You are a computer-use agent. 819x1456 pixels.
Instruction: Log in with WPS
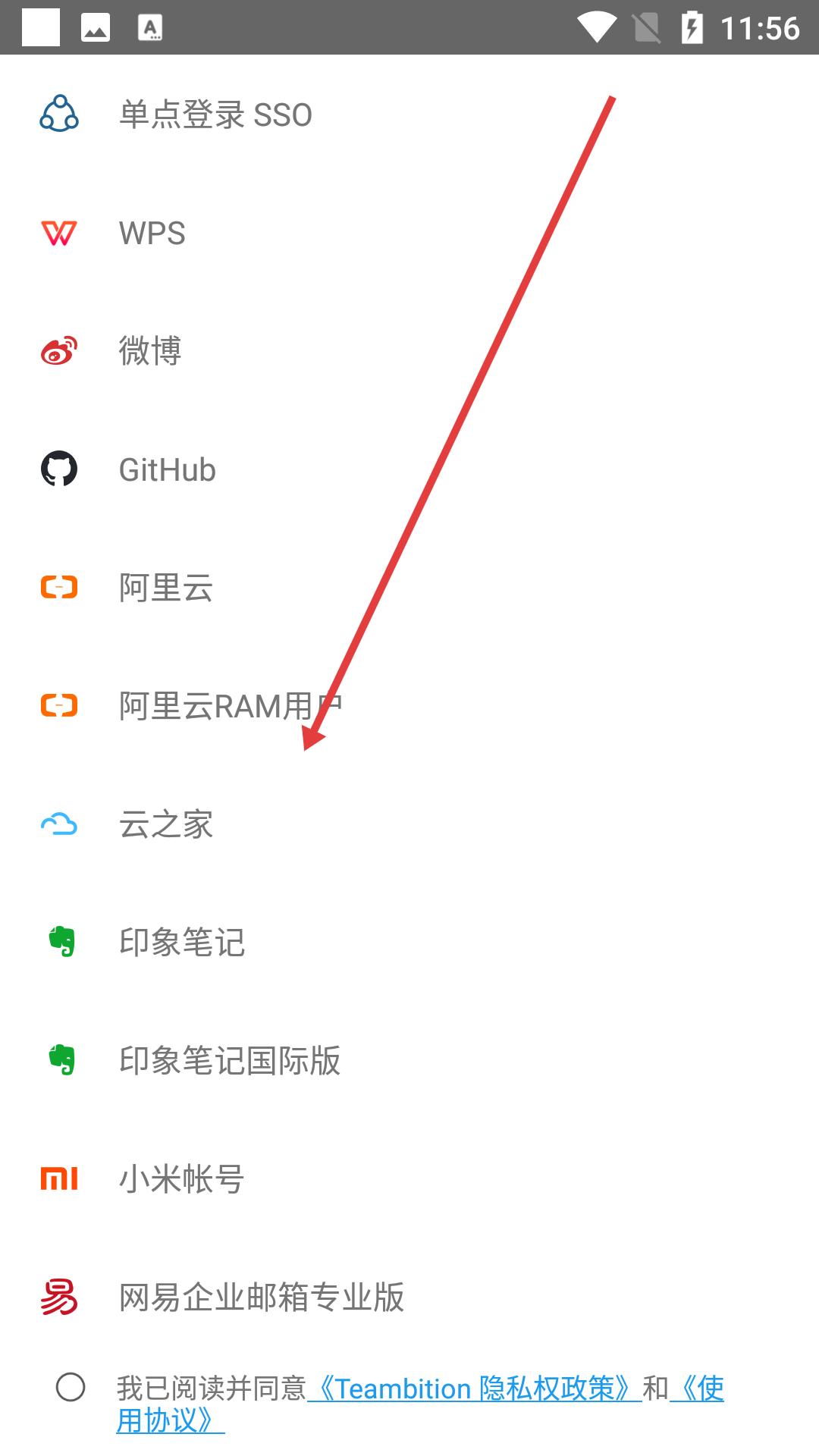point(152,234)
